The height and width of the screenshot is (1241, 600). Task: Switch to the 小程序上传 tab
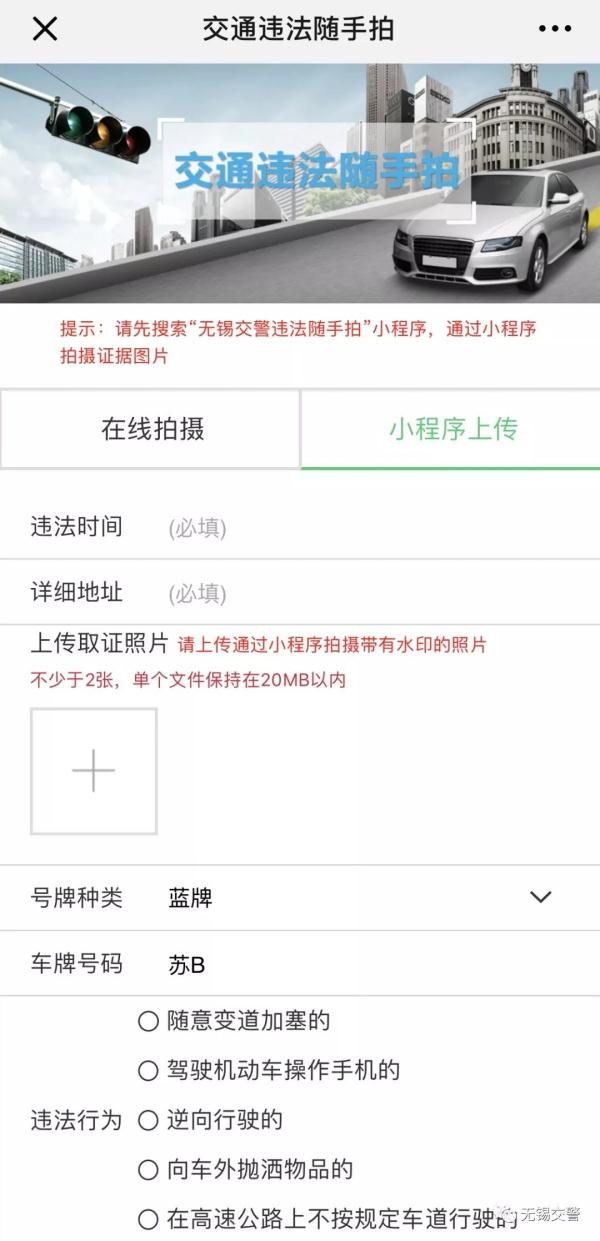452,429
